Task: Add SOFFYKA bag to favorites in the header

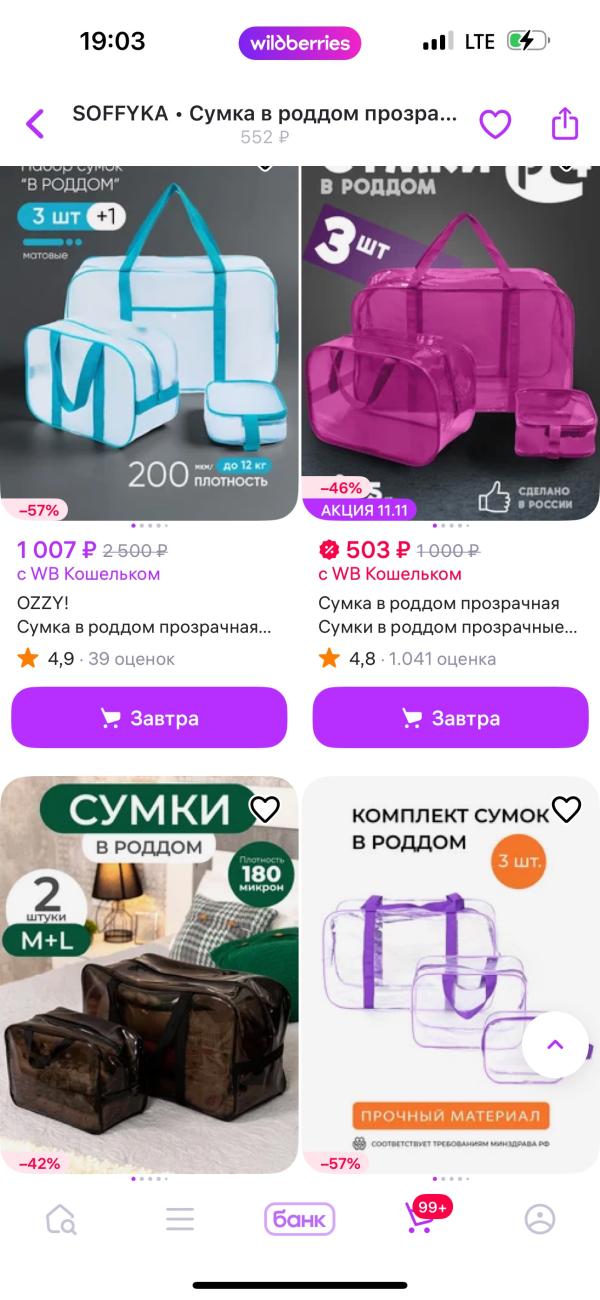Action: coord(495,124)
